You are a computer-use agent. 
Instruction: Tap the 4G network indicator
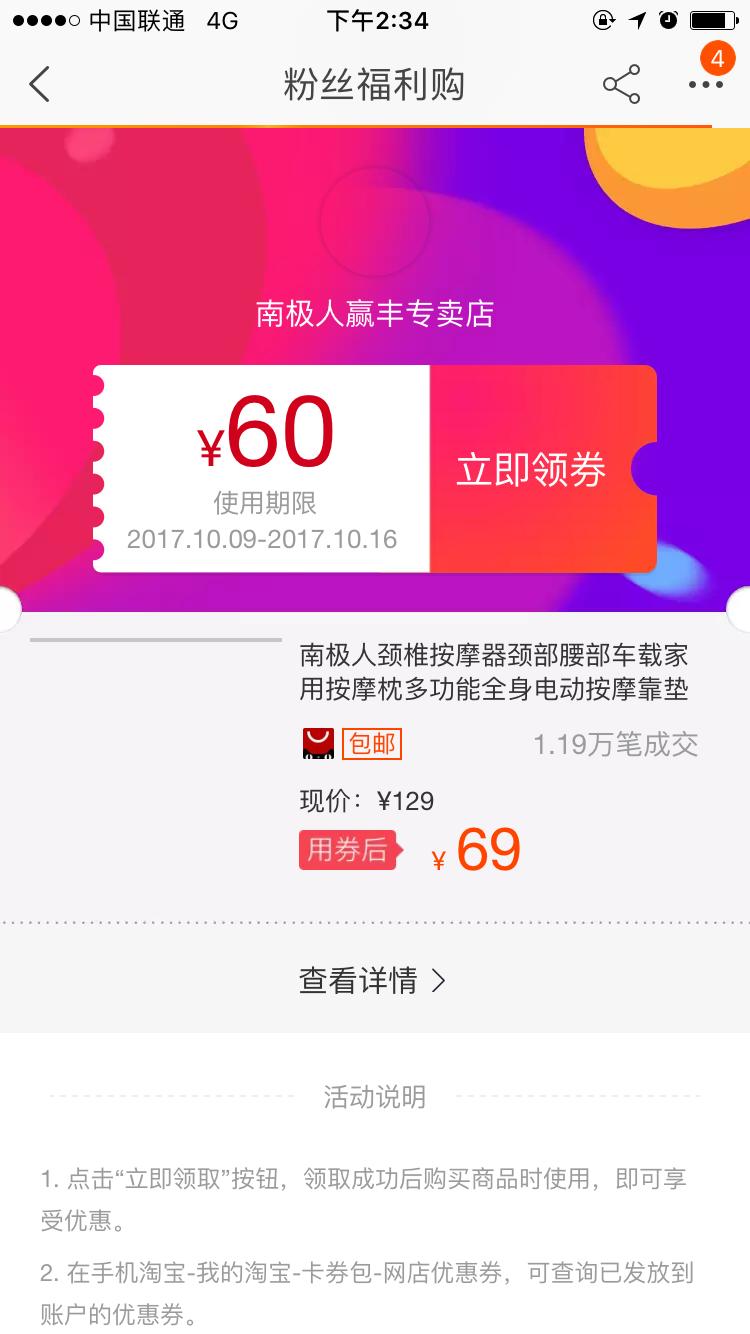(224, 18)
